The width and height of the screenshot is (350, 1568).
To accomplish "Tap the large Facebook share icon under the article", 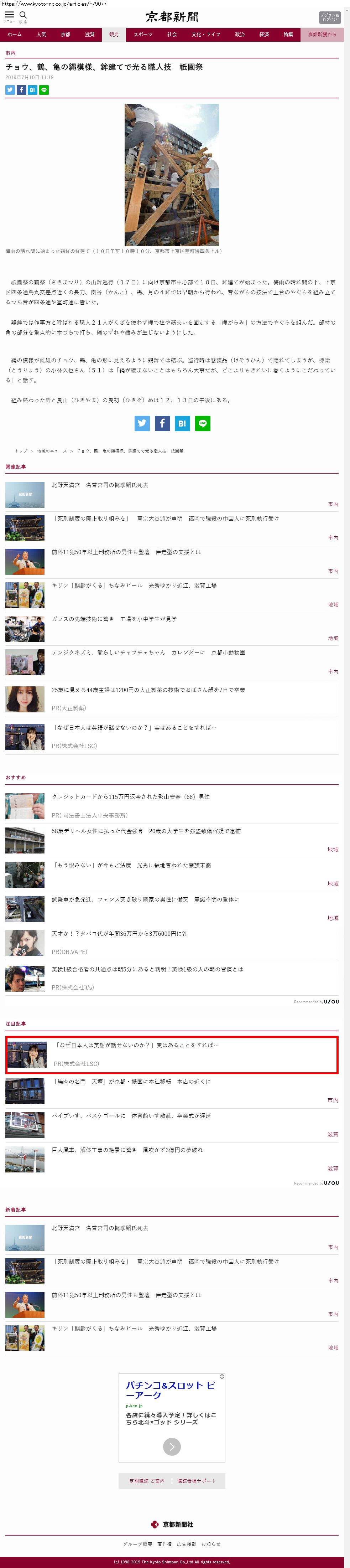I will (162, 423).
